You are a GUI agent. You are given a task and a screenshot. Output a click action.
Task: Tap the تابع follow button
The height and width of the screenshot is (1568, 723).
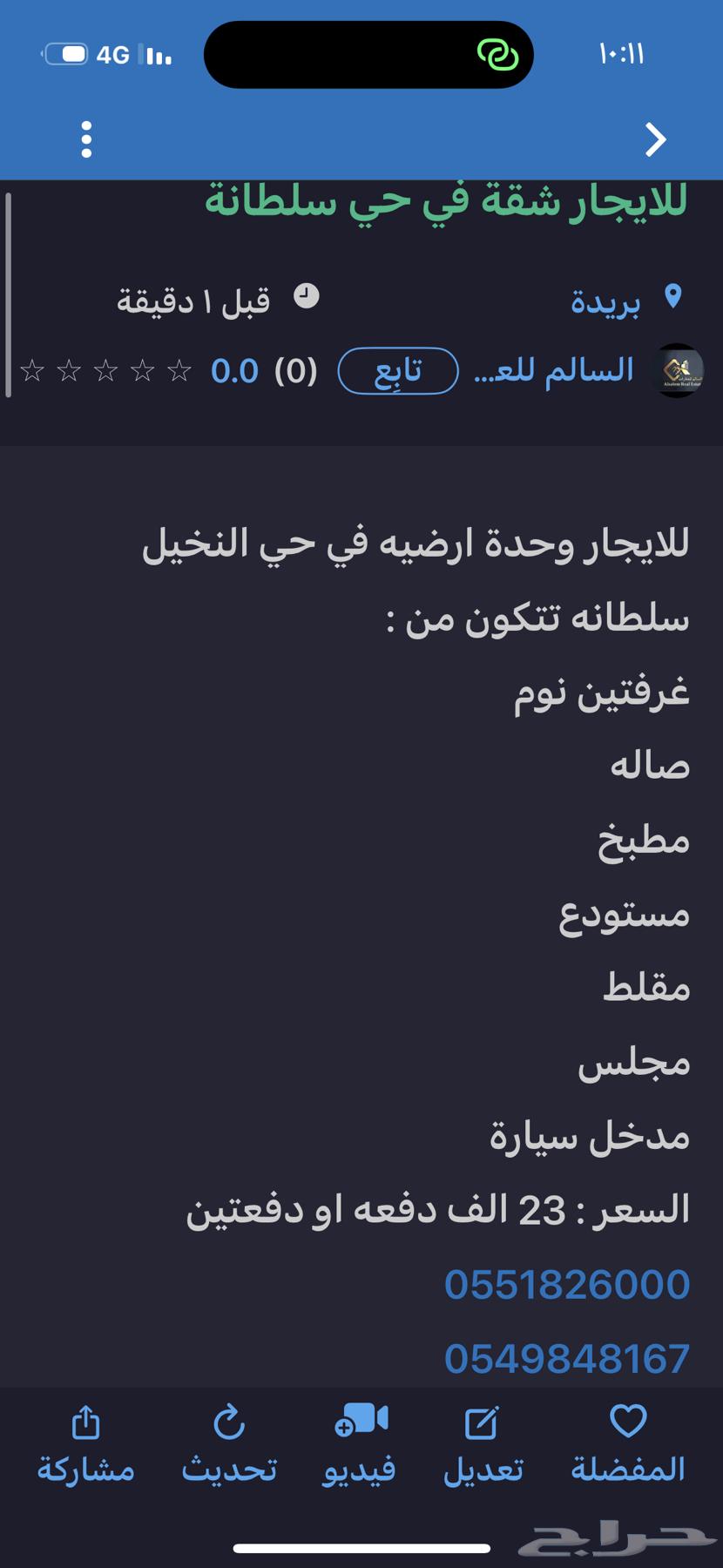coord(398,371)
